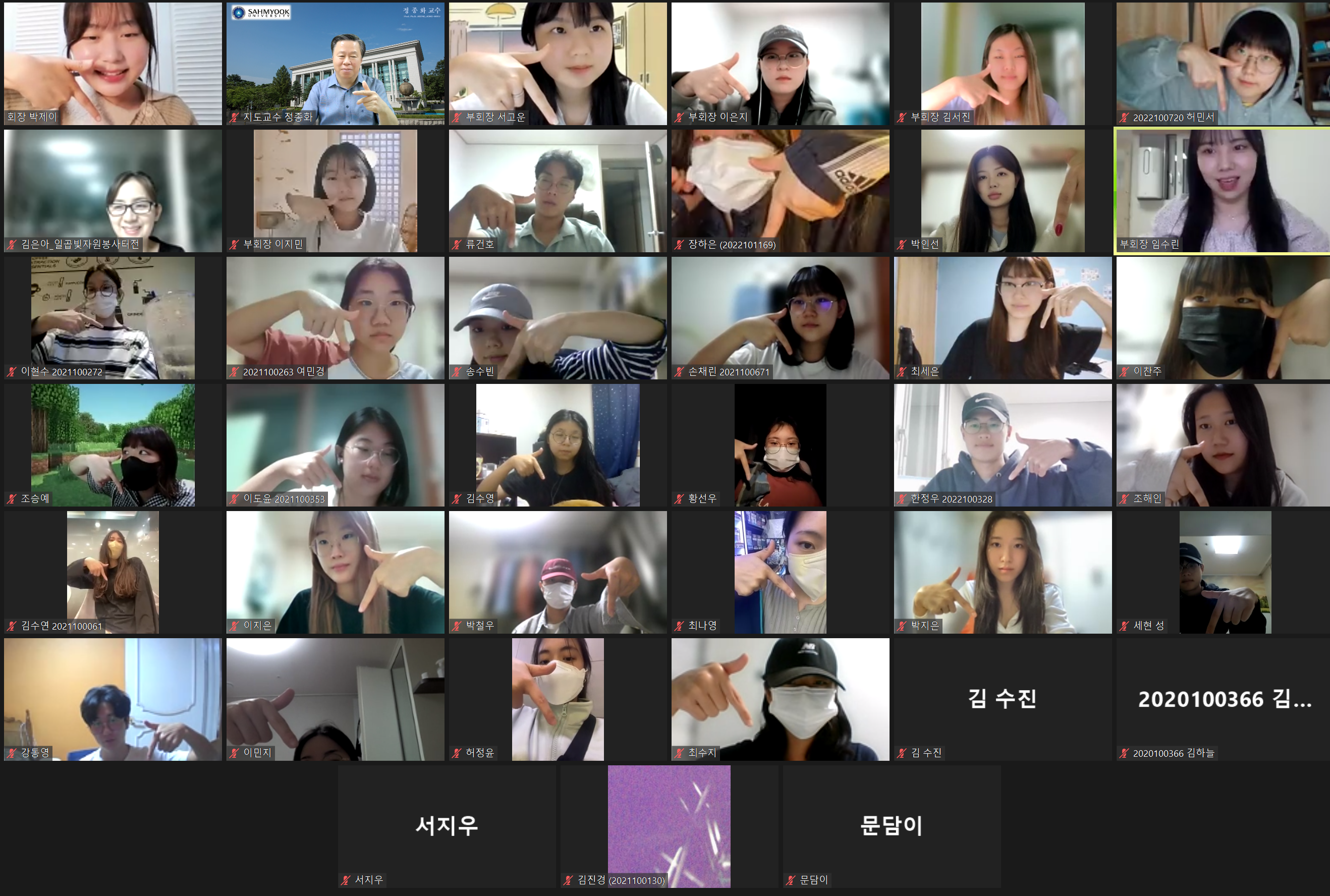
Task: Select the 김 수진 name tile
Action: [x=1002, y=699]
